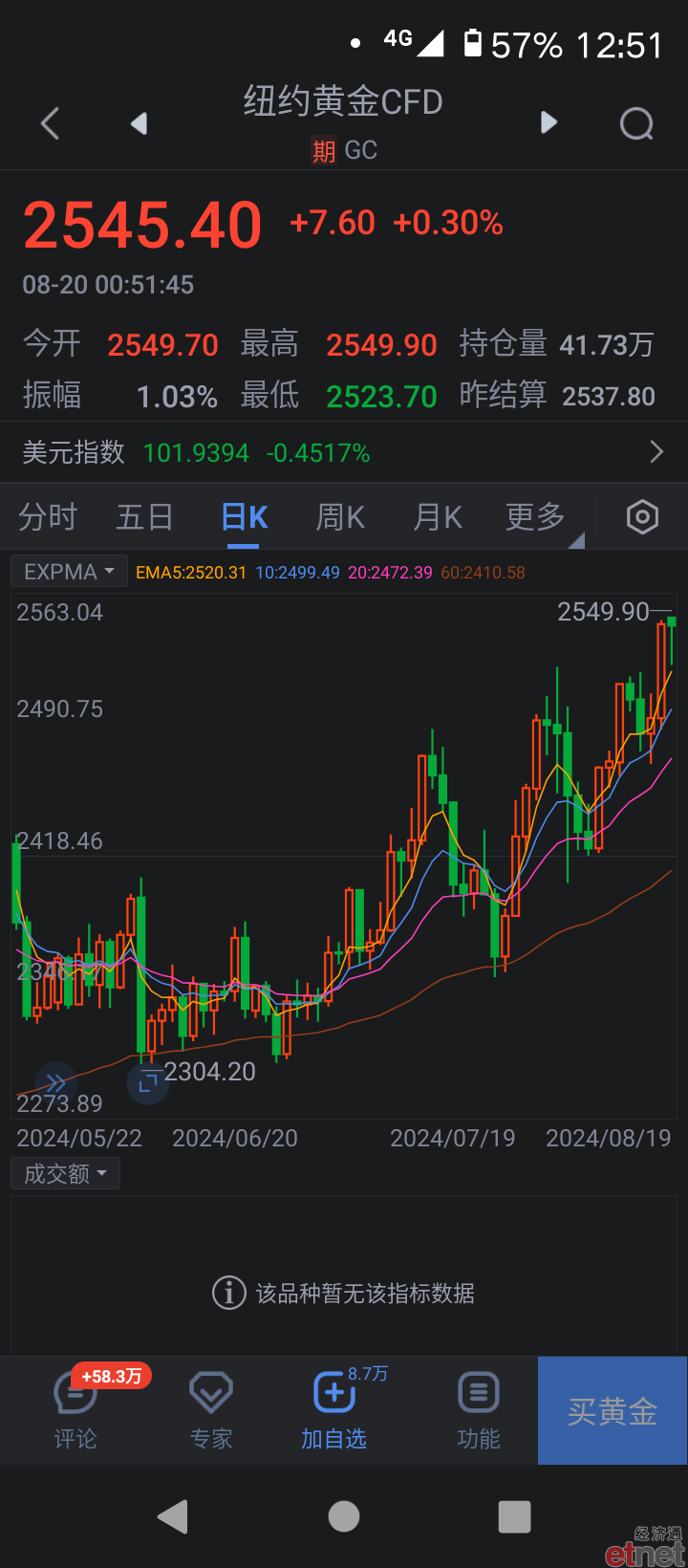Viewport: 688px width, 1568px height.
Task: Open 评论 comments
Action: coord(75,1410)
